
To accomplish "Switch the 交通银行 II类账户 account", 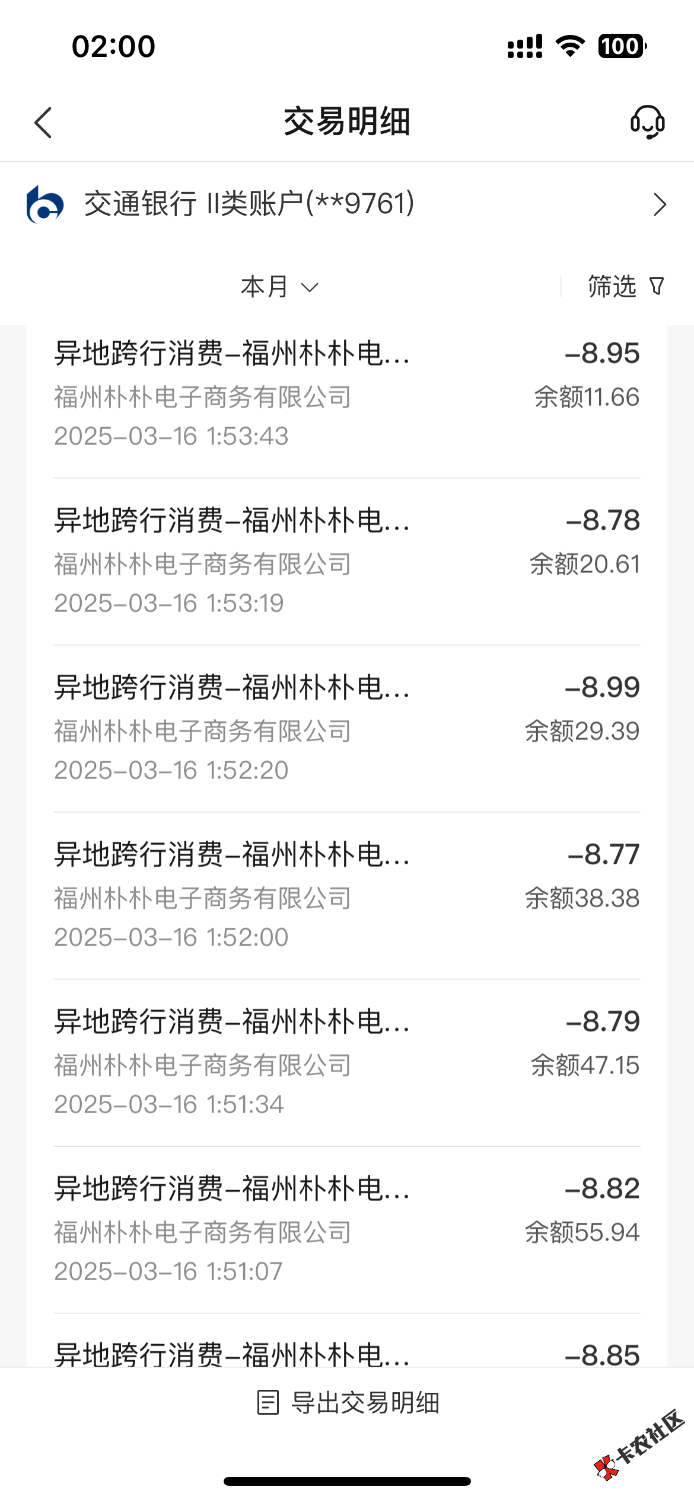I will tap(346, 204).
